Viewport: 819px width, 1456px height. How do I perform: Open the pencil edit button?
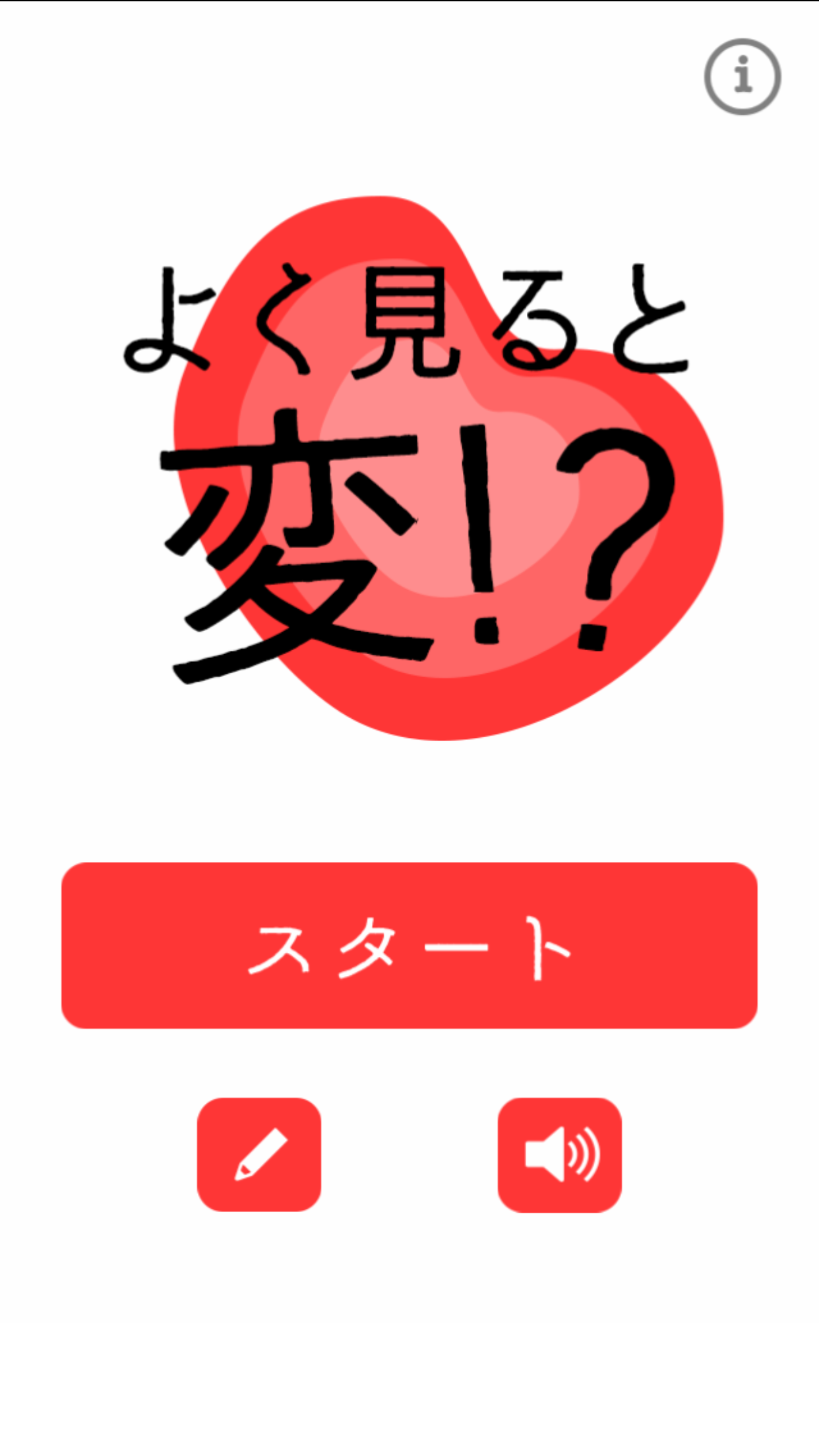tap(259, 1155)
